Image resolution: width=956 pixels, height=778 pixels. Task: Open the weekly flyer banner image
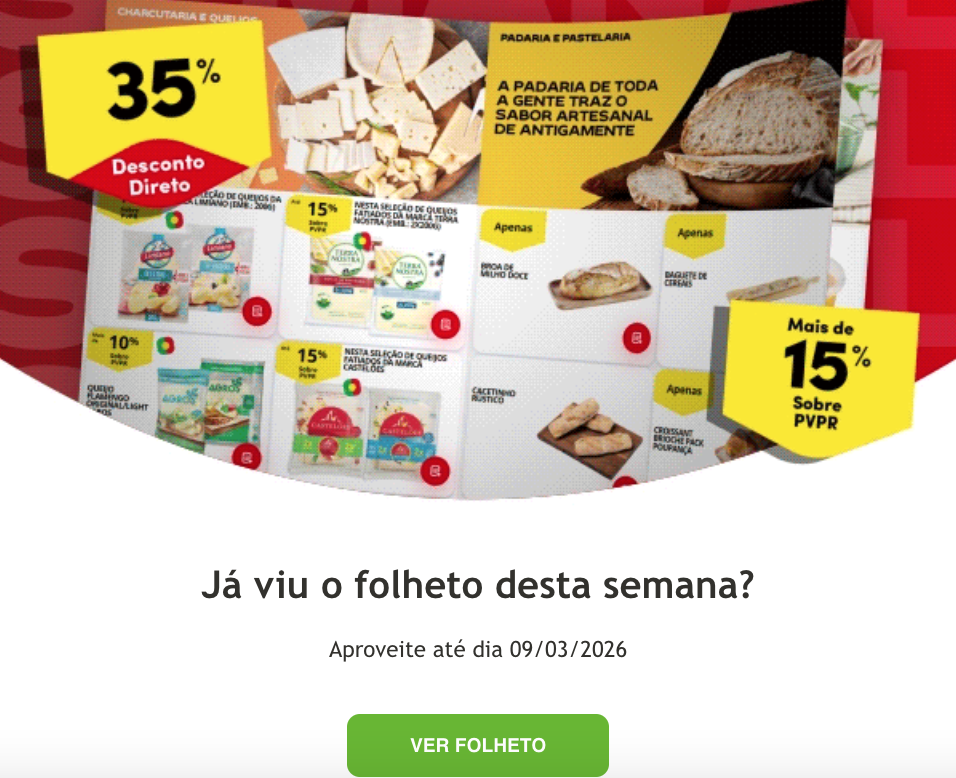click(478, 250)
